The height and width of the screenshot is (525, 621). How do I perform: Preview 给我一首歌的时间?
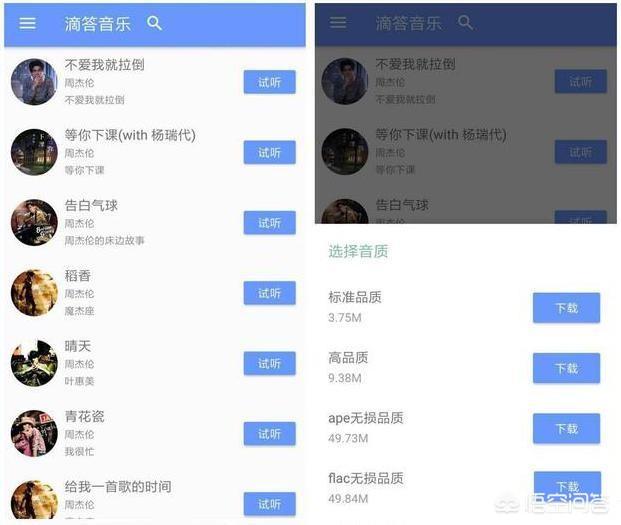pyautogui.click(x=269, y=503)
